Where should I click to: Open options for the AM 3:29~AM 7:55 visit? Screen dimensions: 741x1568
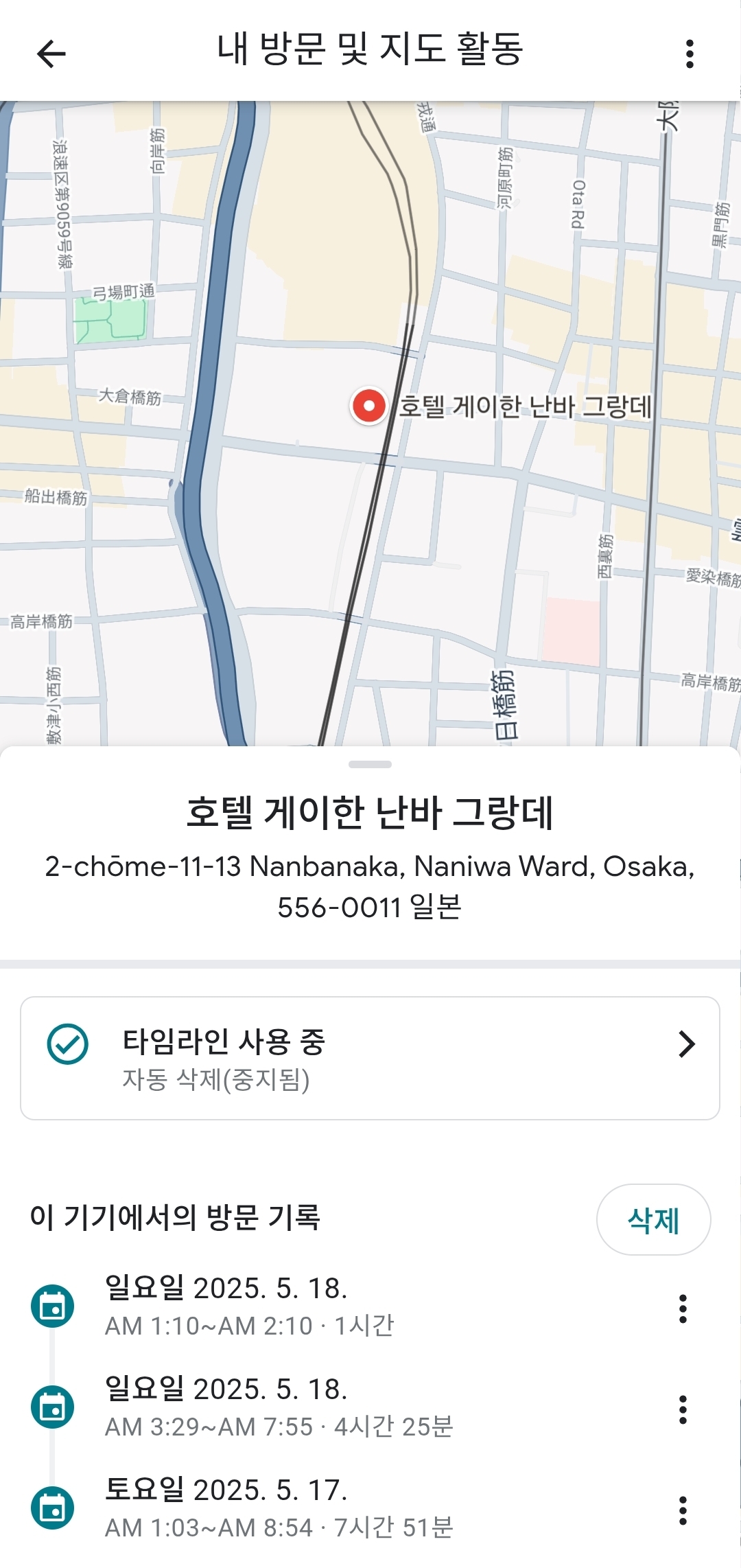pyautogui.click(x=683, y=1409)
